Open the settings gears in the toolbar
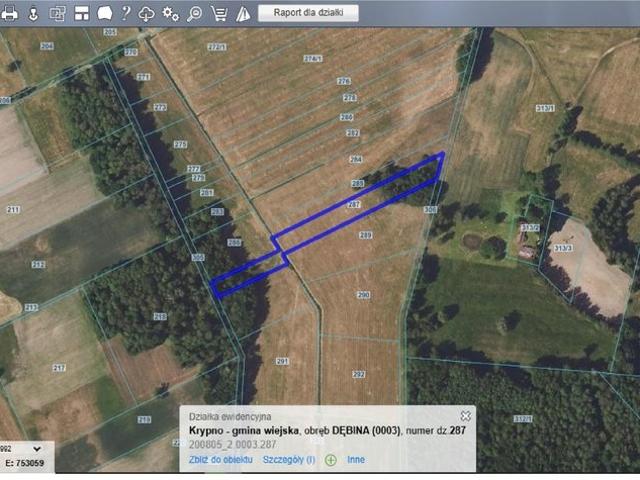Viewport: 640px width, 480px height. point(171,13)
